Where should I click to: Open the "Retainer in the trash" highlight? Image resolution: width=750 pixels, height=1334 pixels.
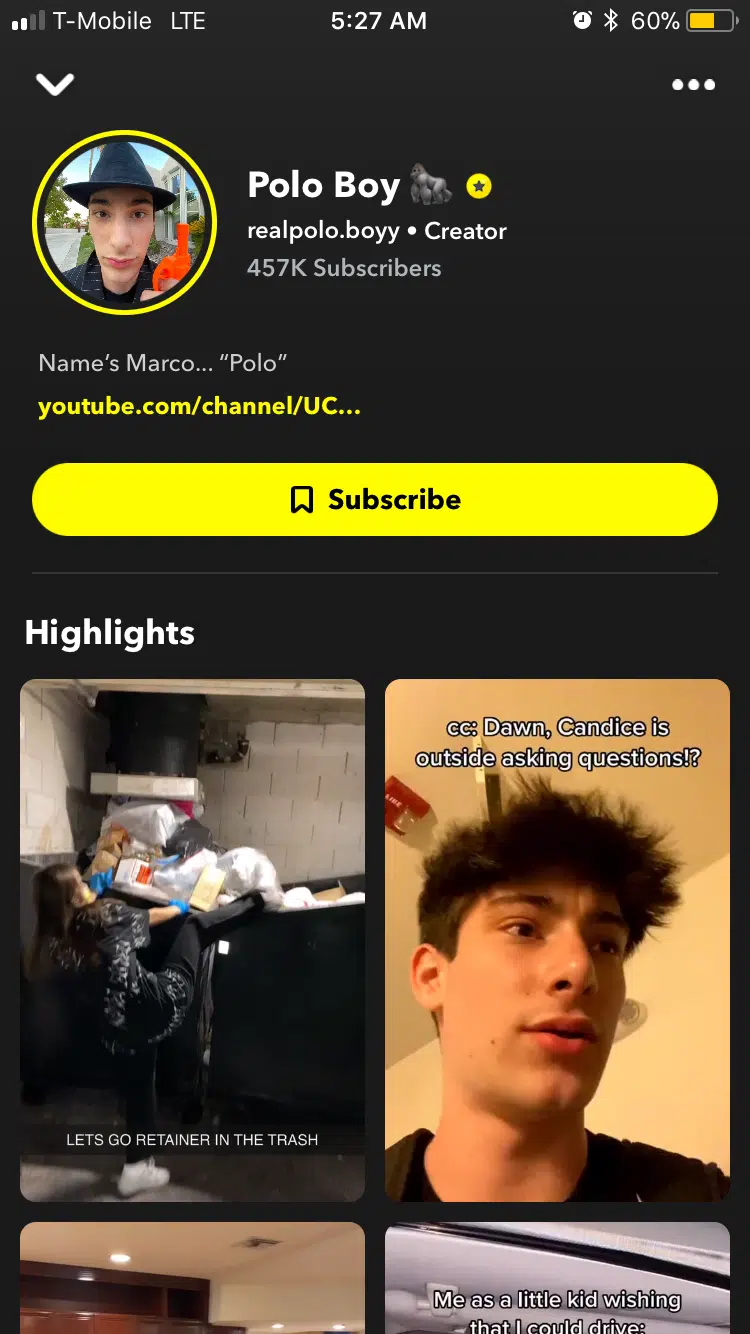(x=192, y=940)
